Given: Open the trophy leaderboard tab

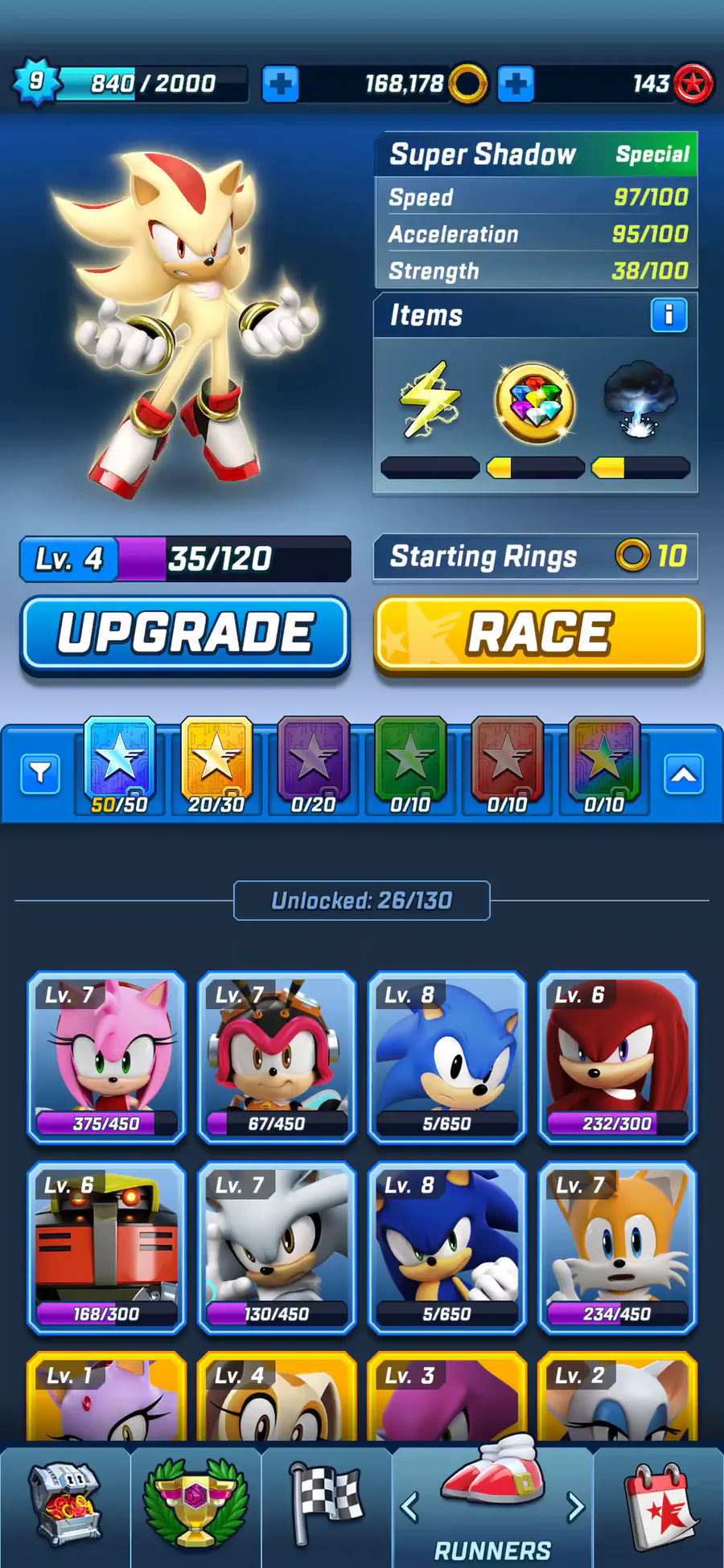Looking at the screenshot, I should click(x=195, y=1504).
